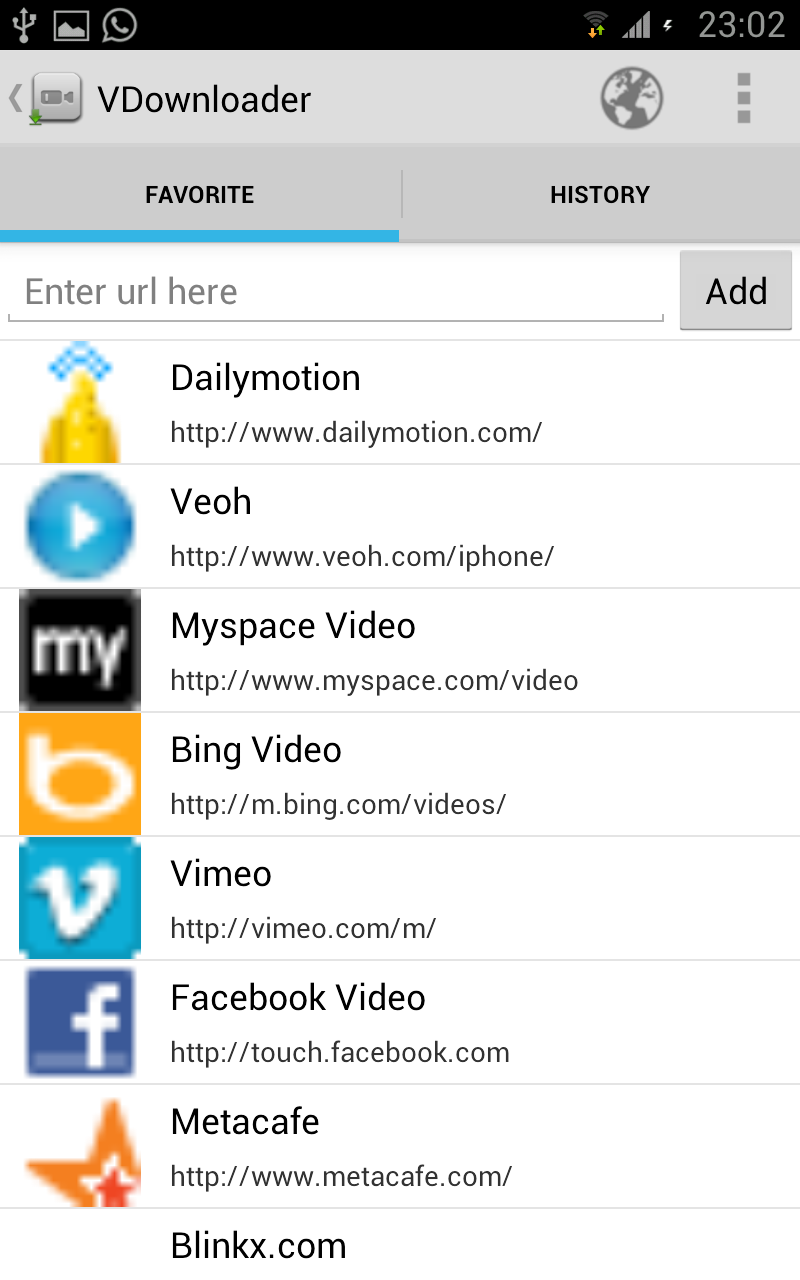Tap the Vimeo icon

click(80, 897)
